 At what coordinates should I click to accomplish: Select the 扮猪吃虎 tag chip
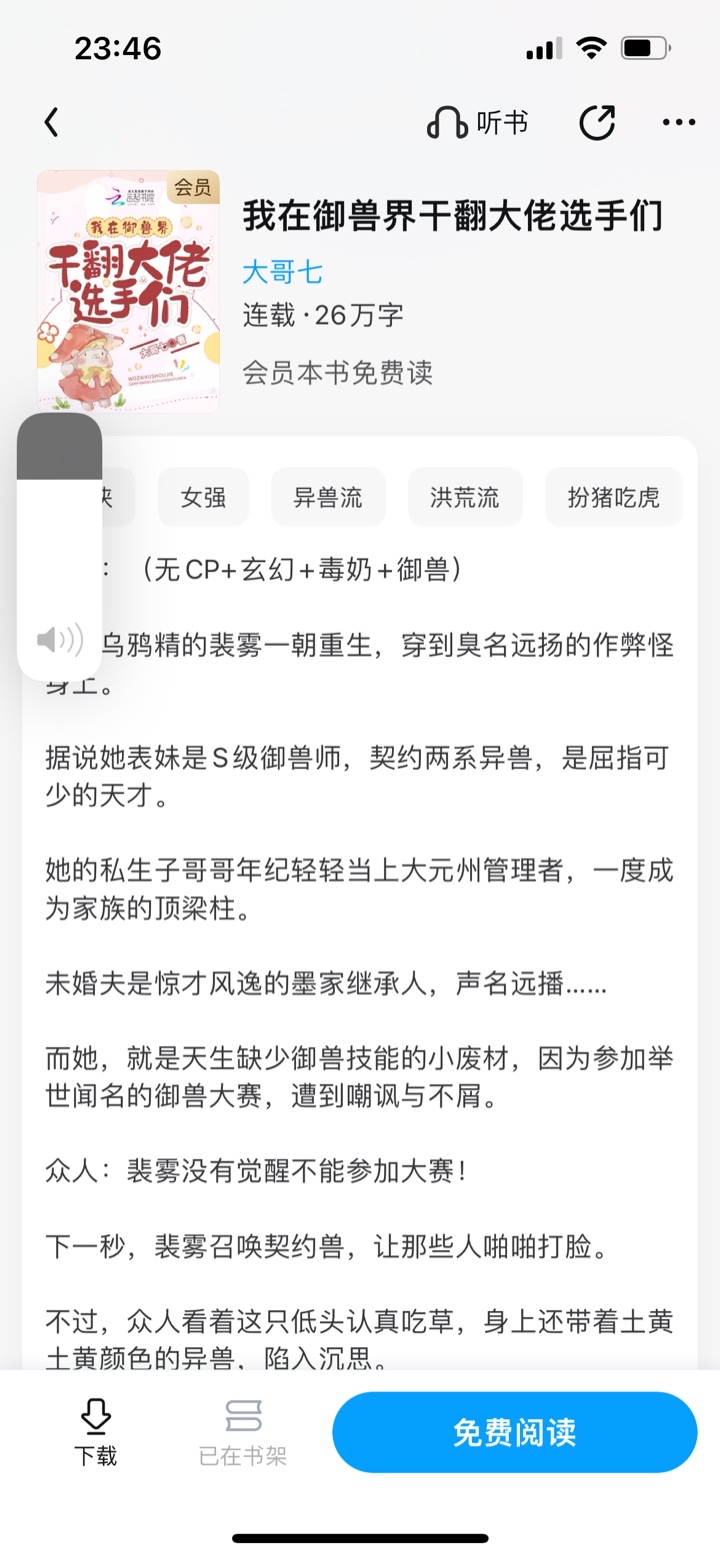[614, 497]
